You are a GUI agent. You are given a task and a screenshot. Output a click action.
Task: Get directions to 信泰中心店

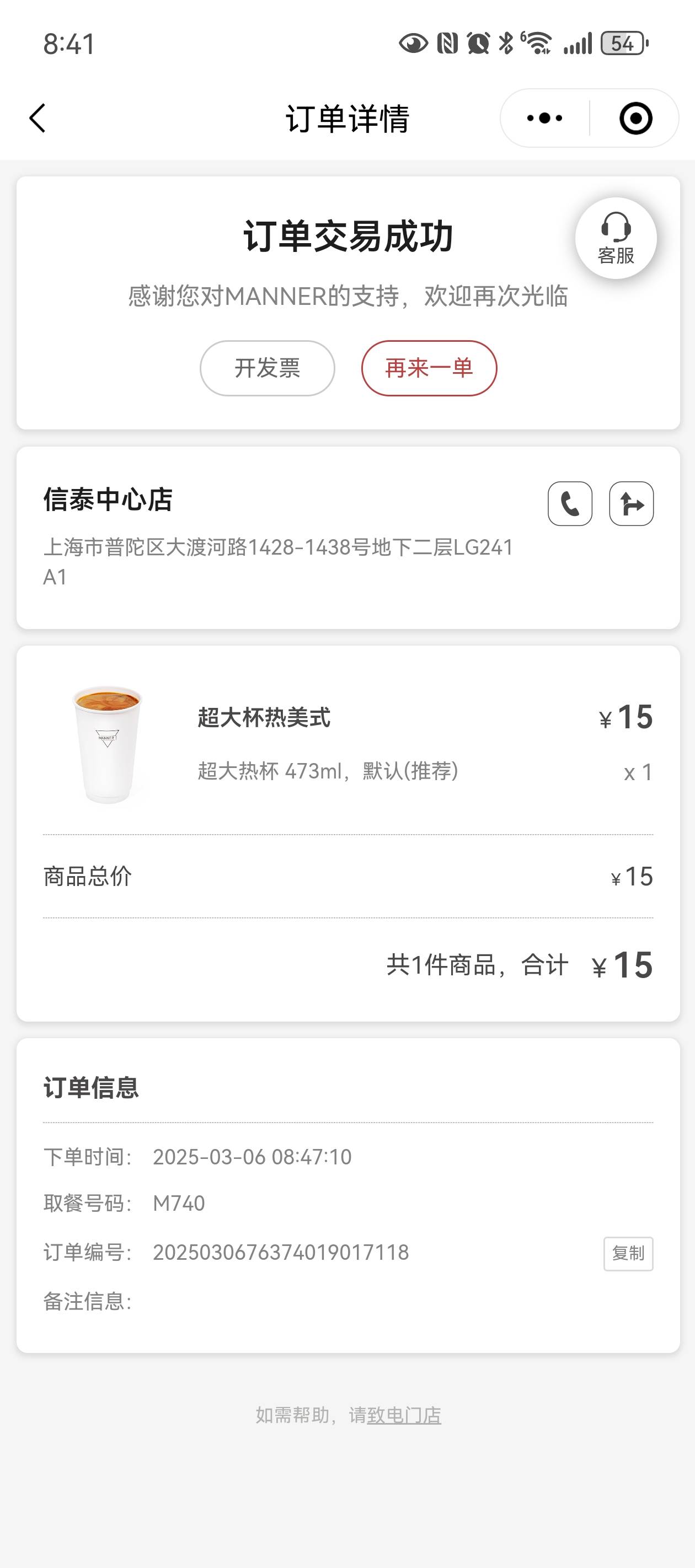(632, 503)
